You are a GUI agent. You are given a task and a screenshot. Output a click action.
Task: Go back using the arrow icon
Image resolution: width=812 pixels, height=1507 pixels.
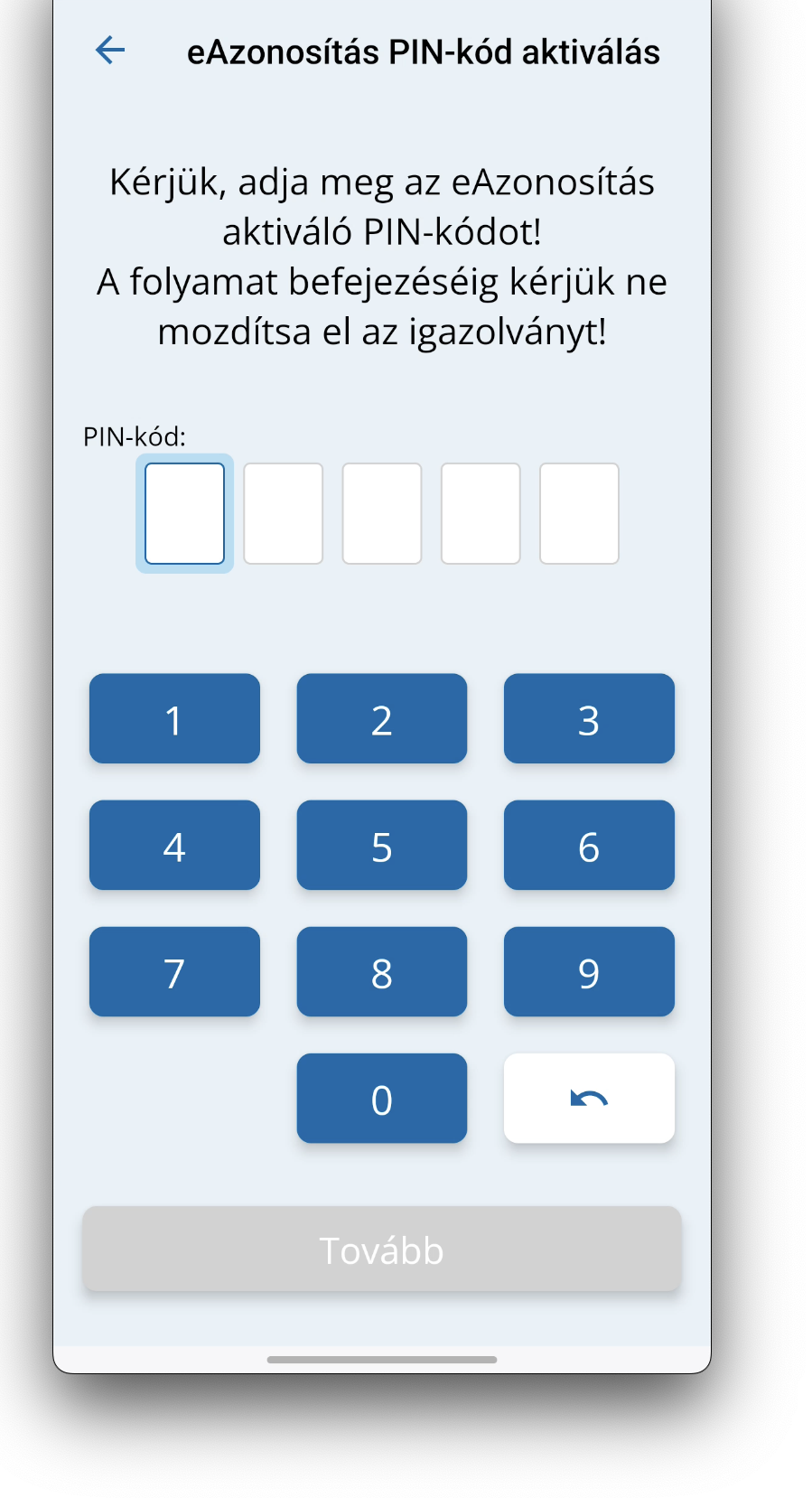coord(110,50)
